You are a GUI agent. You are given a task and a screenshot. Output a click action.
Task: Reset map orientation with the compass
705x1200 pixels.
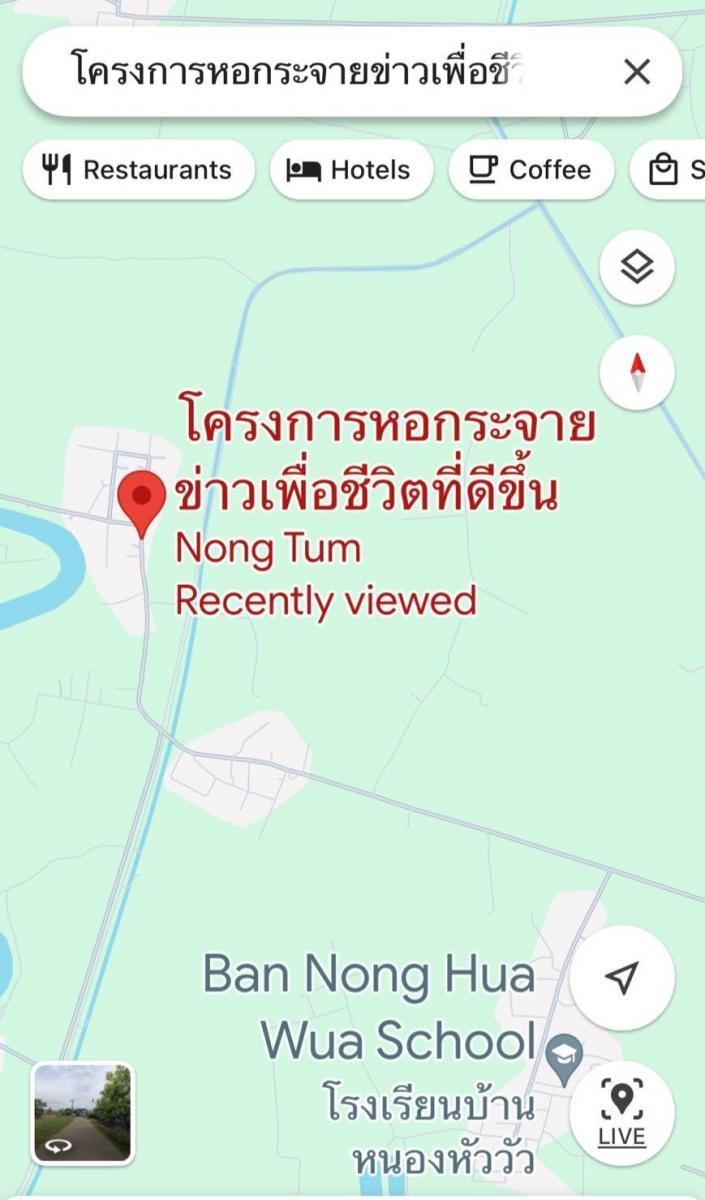click(637, 372)
